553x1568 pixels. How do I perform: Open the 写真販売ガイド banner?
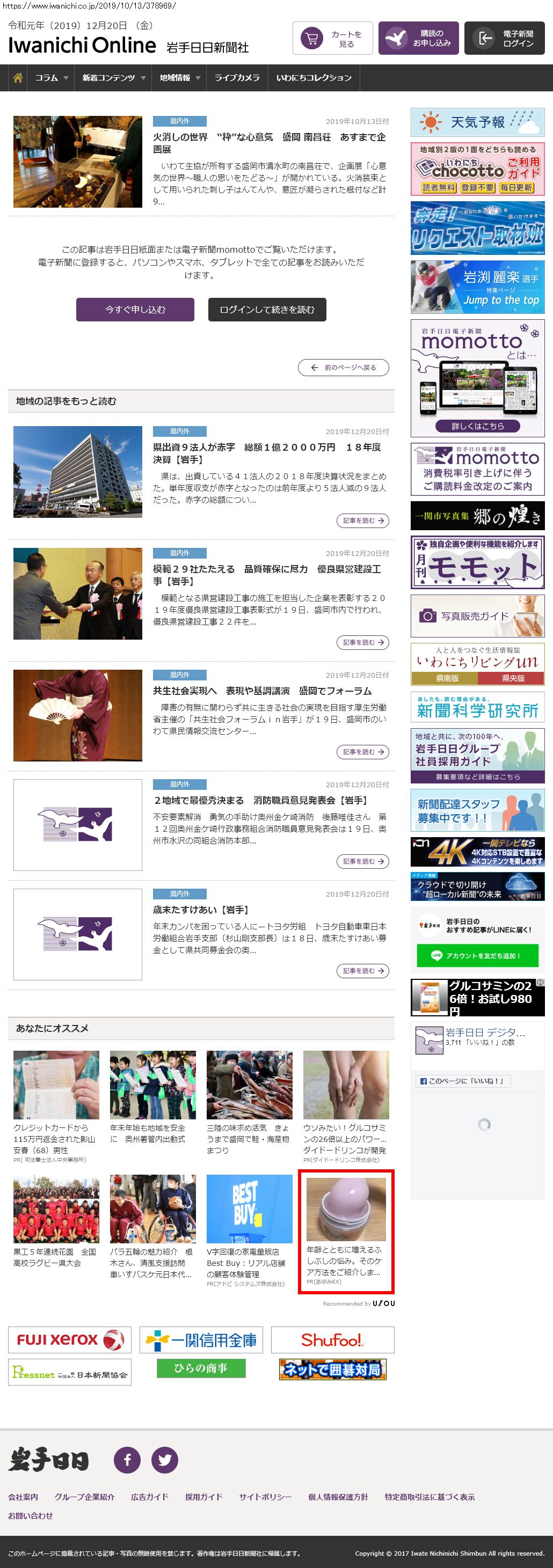coord(477,616)
